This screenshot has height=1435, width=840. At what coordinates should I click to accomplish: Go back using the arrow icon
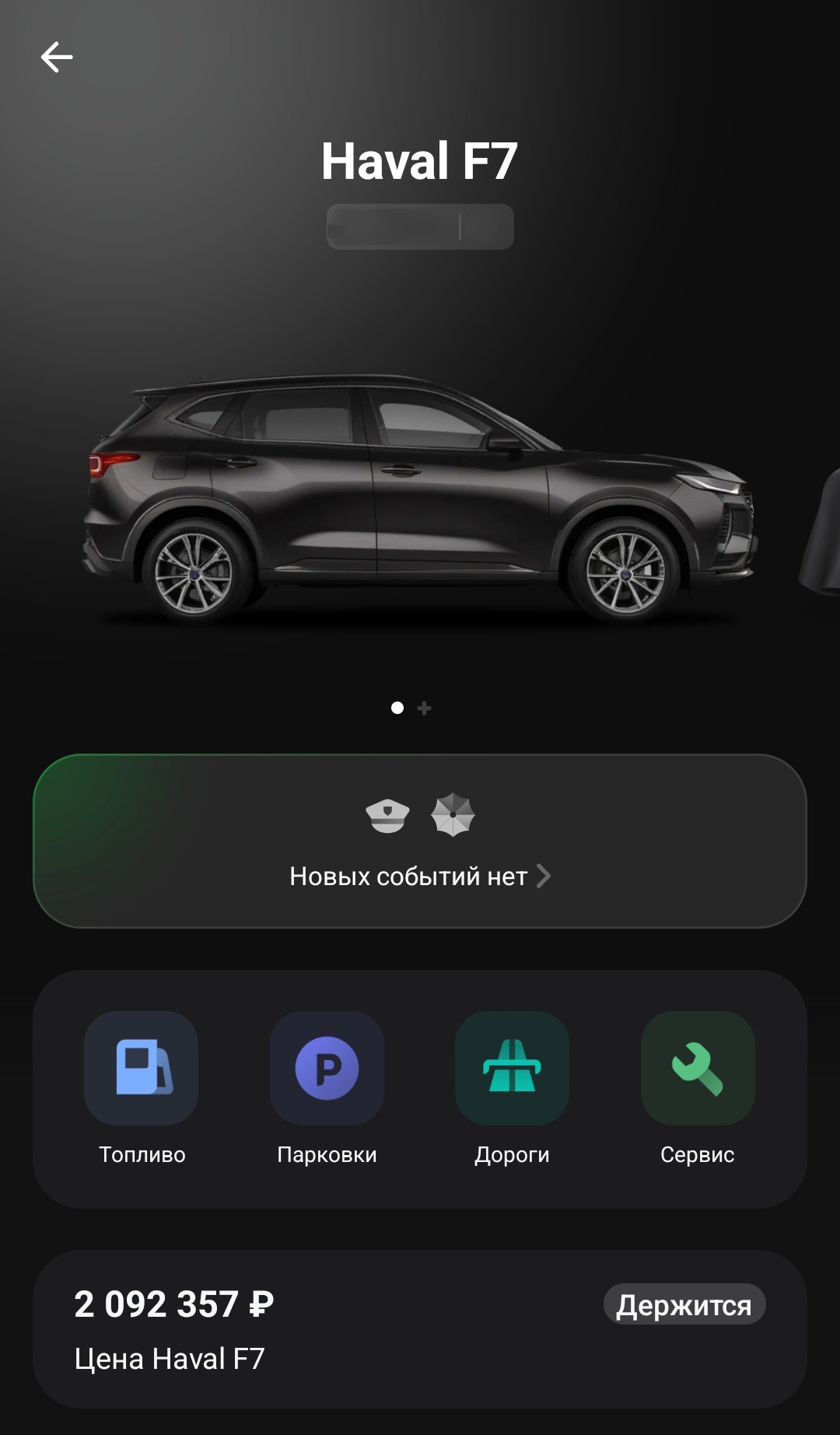tap(57, 58)
